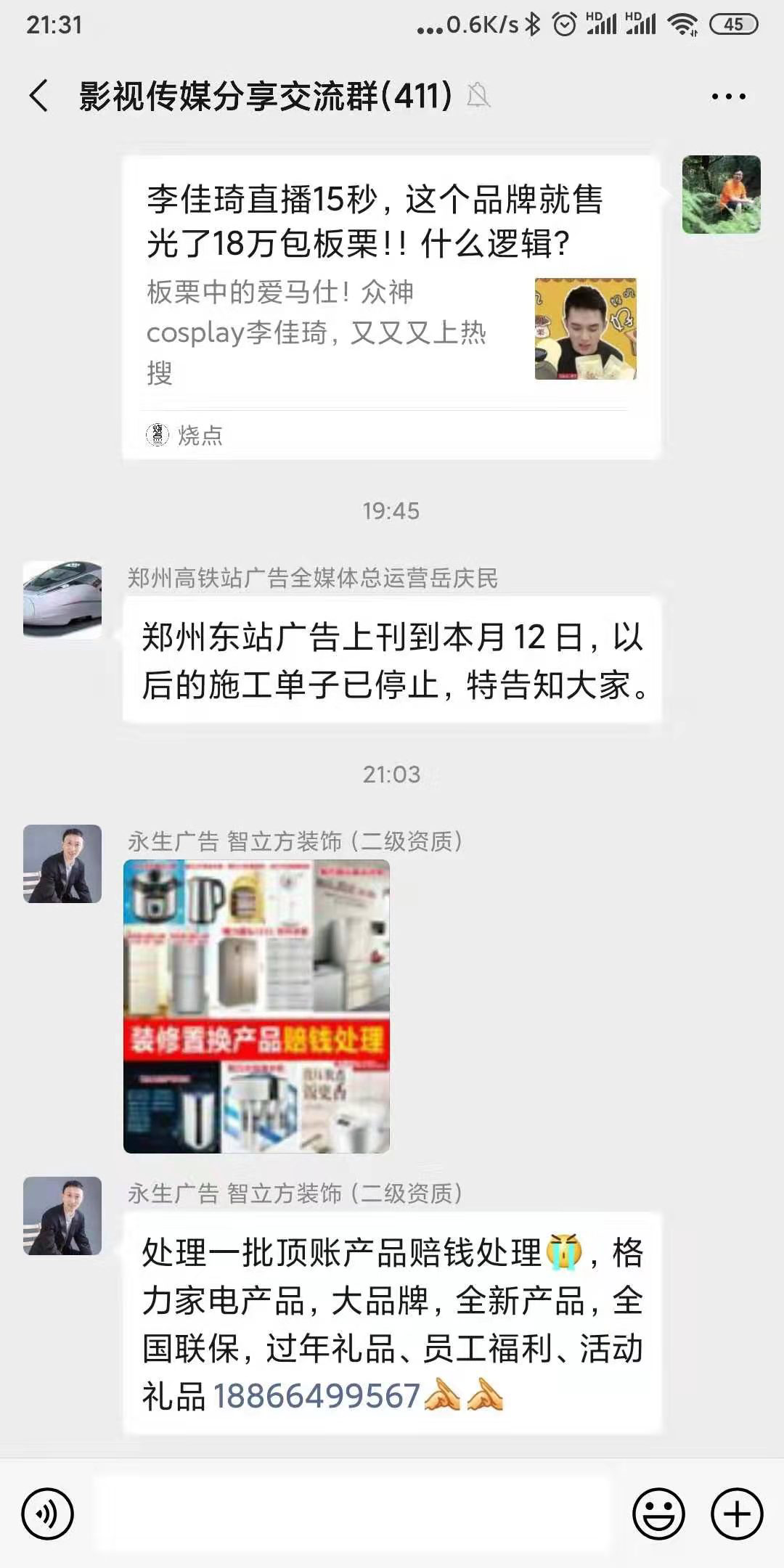Open 永生广告 avatar beside the appliances image
Image resolution: width=784 pixels, height=1568 pixels.
[62, 864]
